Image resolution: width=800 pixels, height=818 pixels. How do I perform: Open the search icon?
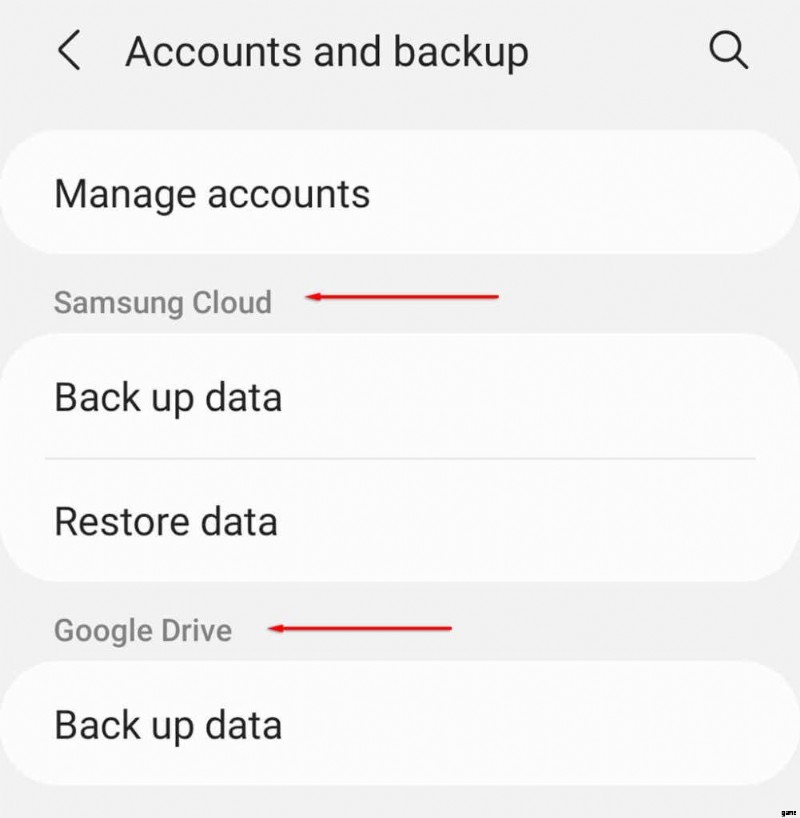(728, 51)
